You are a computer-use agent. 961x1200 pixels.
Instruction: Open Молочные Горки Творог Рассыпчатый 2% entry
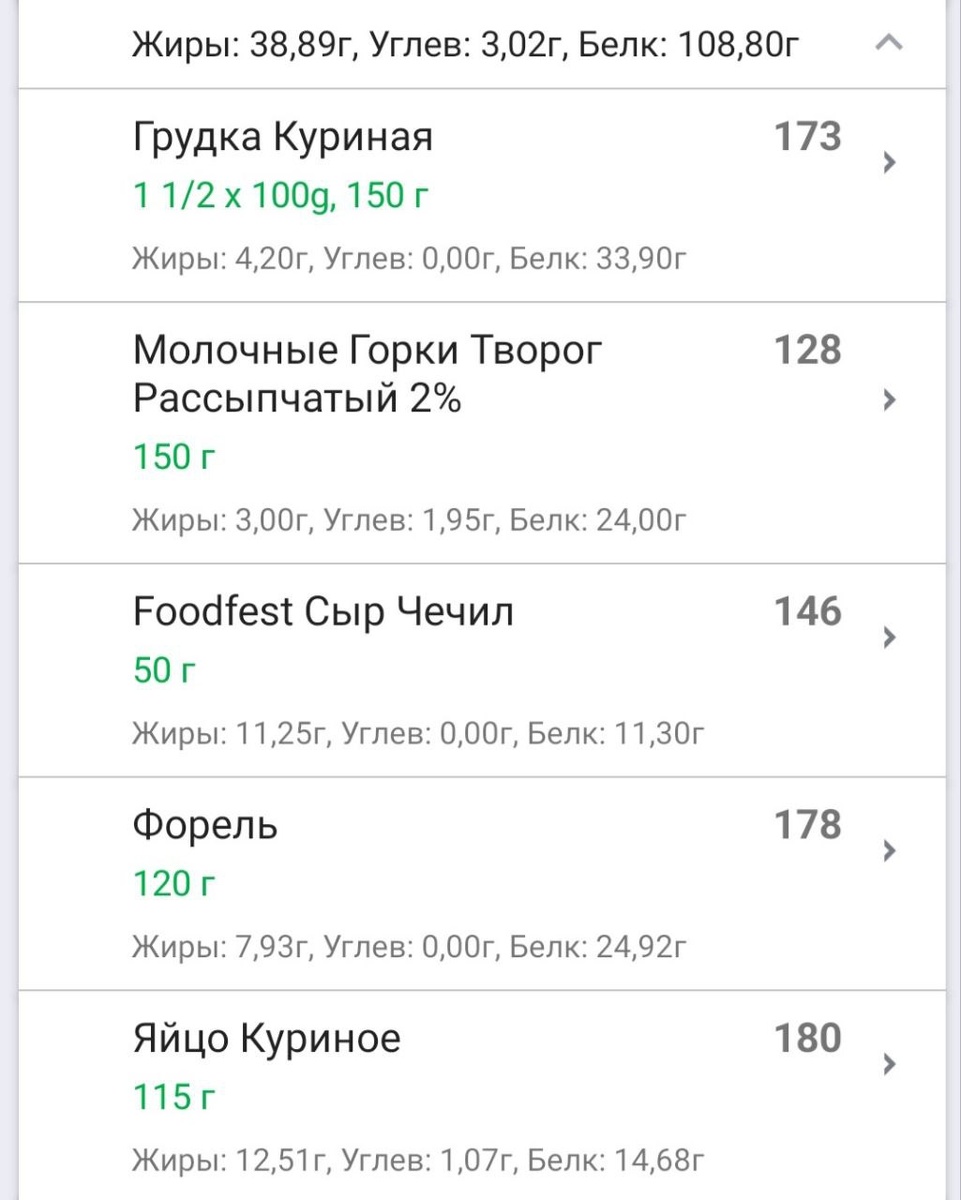(x=480, y=430)
